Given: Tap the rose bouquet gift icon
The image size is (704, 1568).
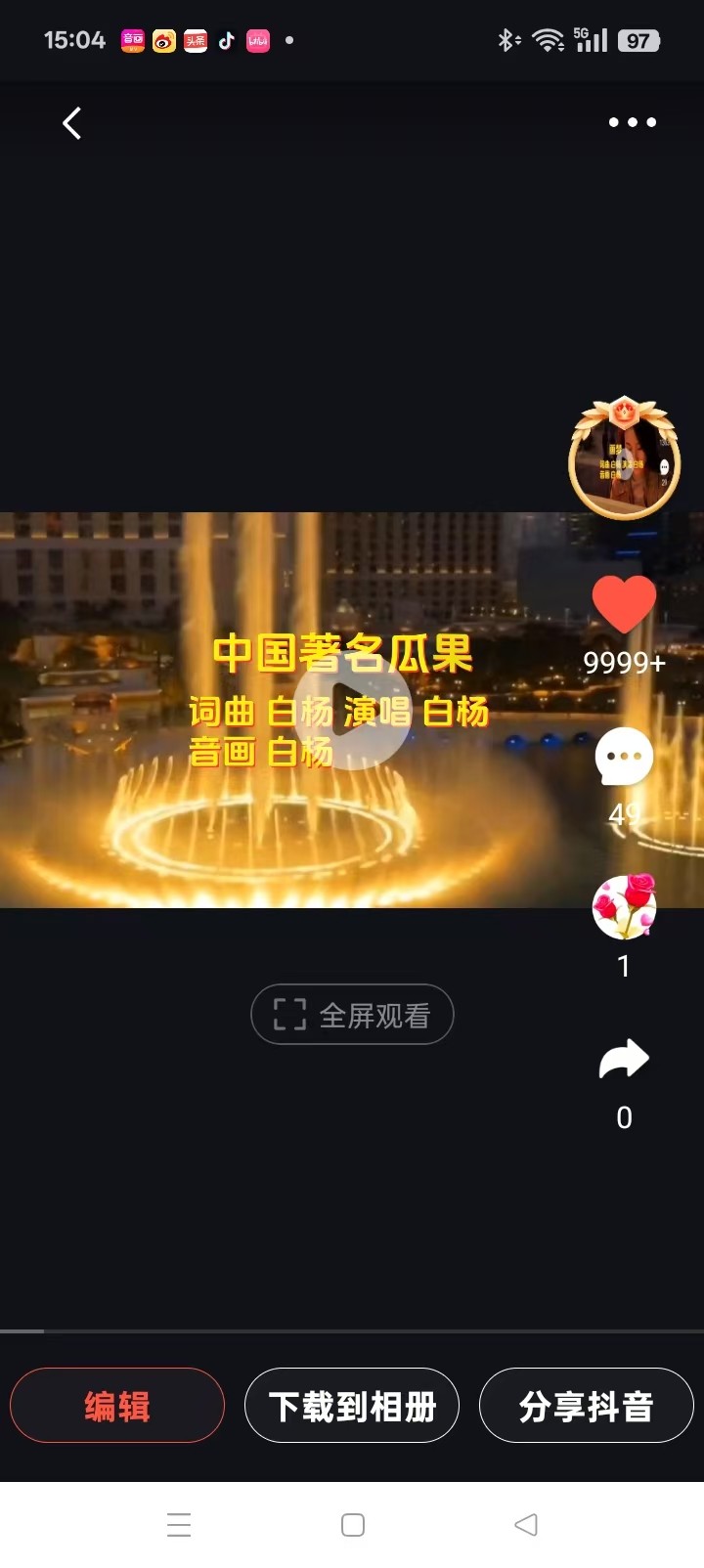Looking at the screenshot, I should (624, 907).
